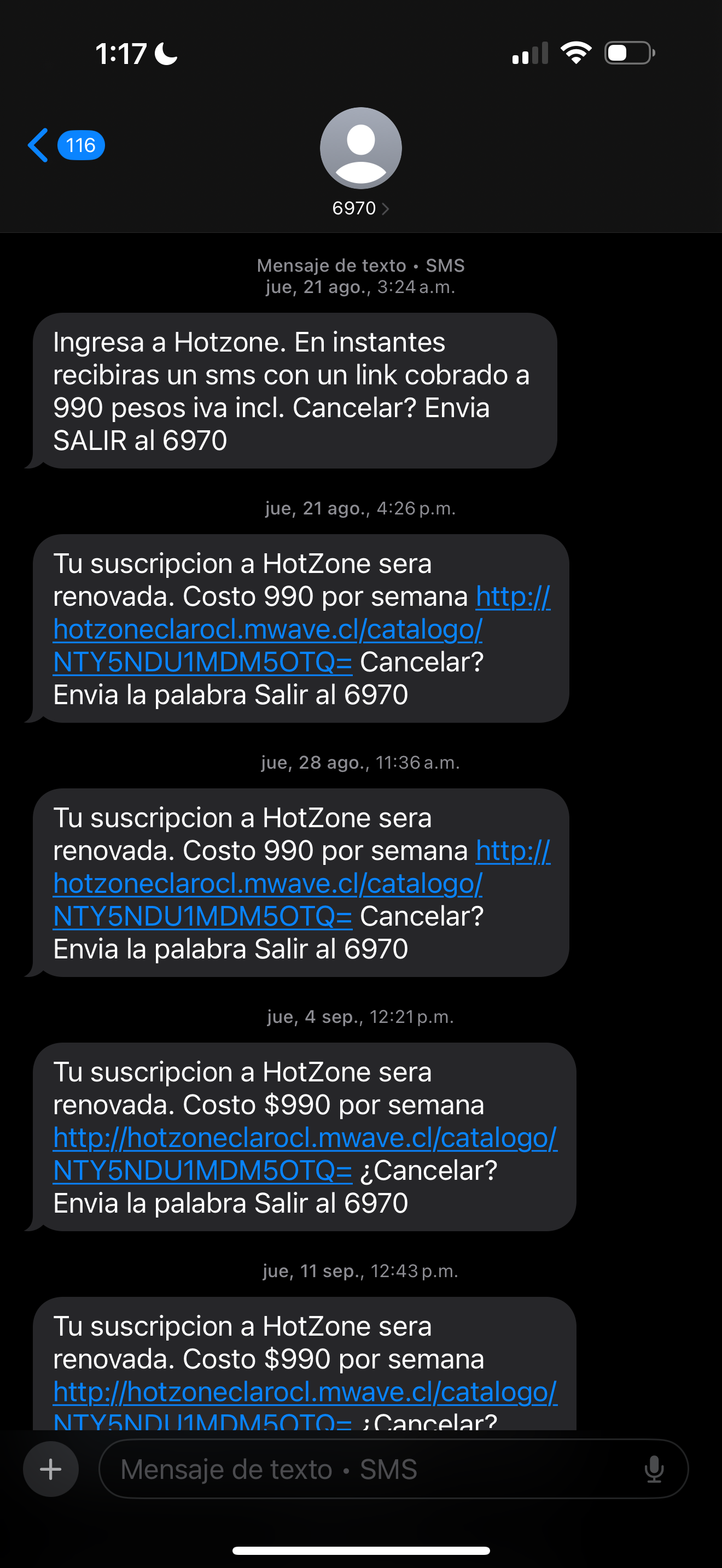The width and height of the screenshot is (722, 1568).
Task: Tap the plus button to add attachments
Action: (x=51, y=1469)
